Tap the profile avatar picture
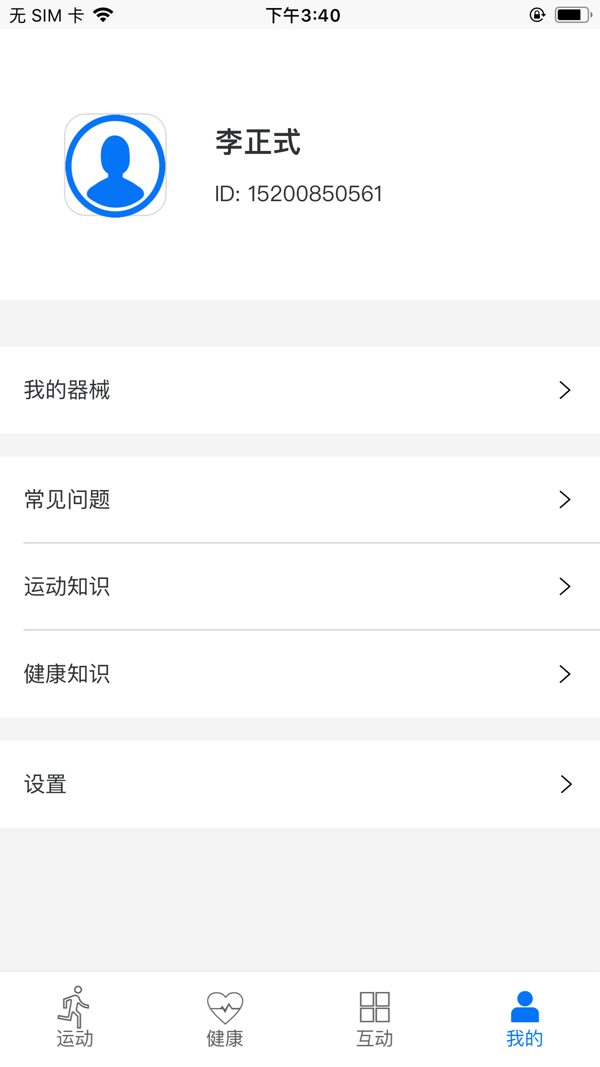The image size is (600, 1067). (x=115, y=165)
